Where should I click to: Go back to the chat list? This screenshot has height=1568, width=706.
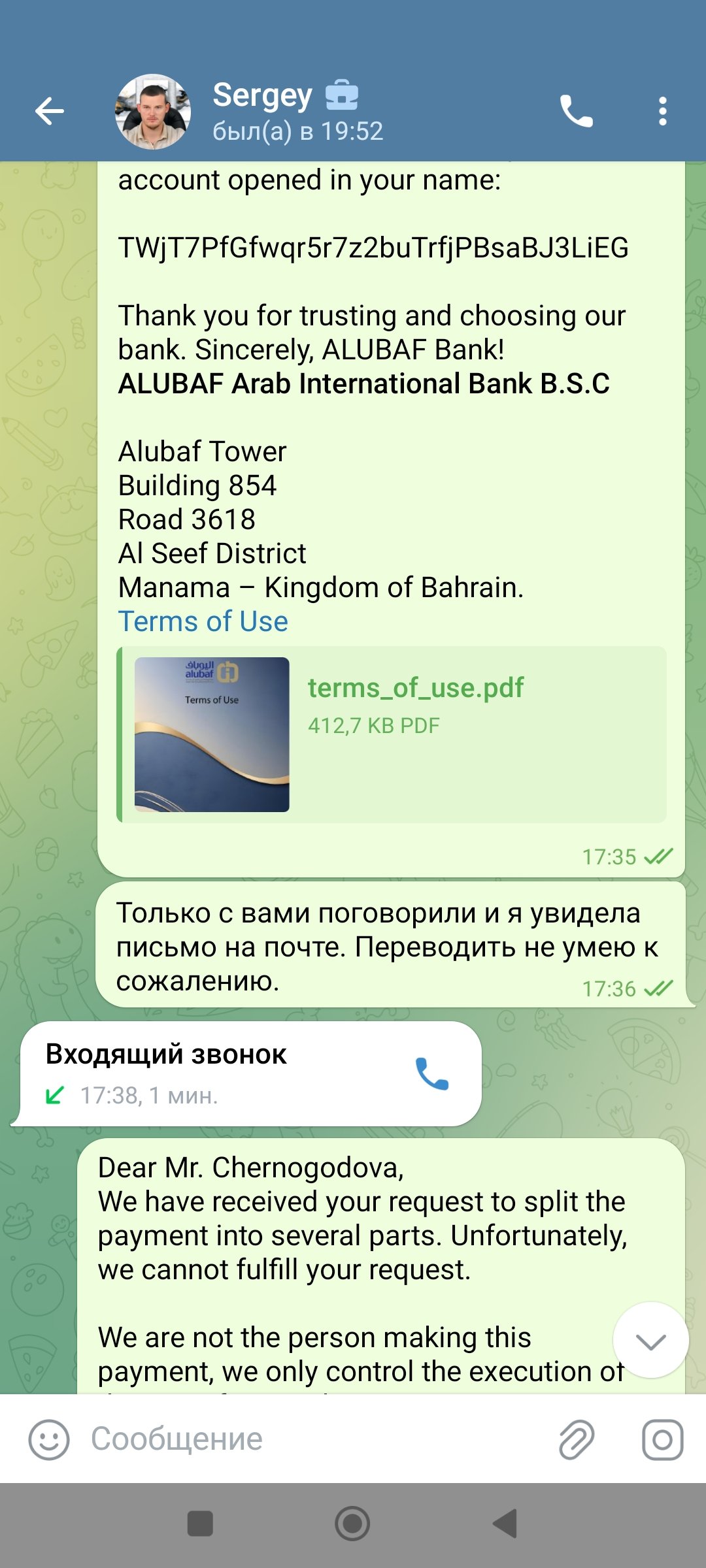coord(50,111)
